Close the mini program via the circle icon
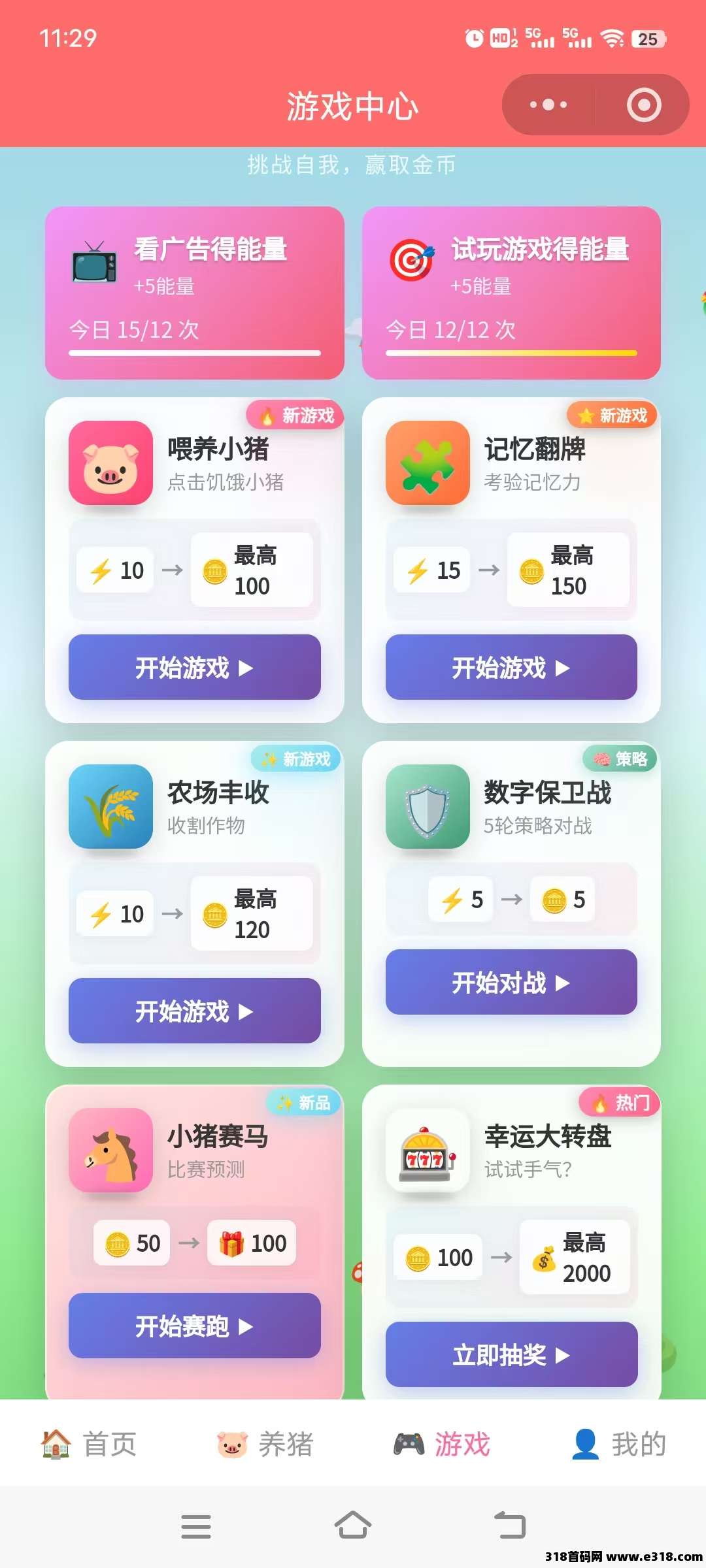 point(643,105)
